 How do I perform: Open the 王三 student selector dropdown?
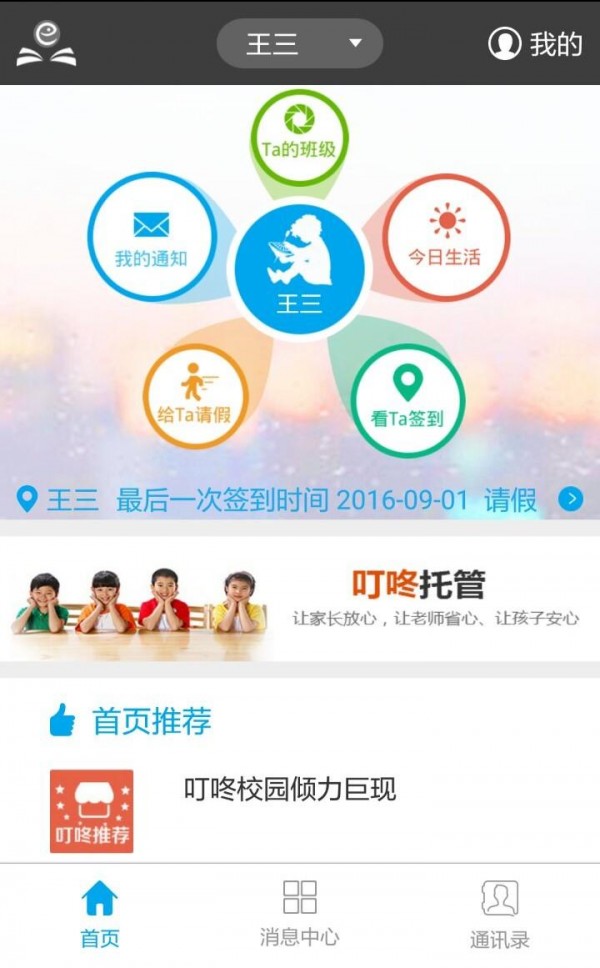click(x=299, y=44)
